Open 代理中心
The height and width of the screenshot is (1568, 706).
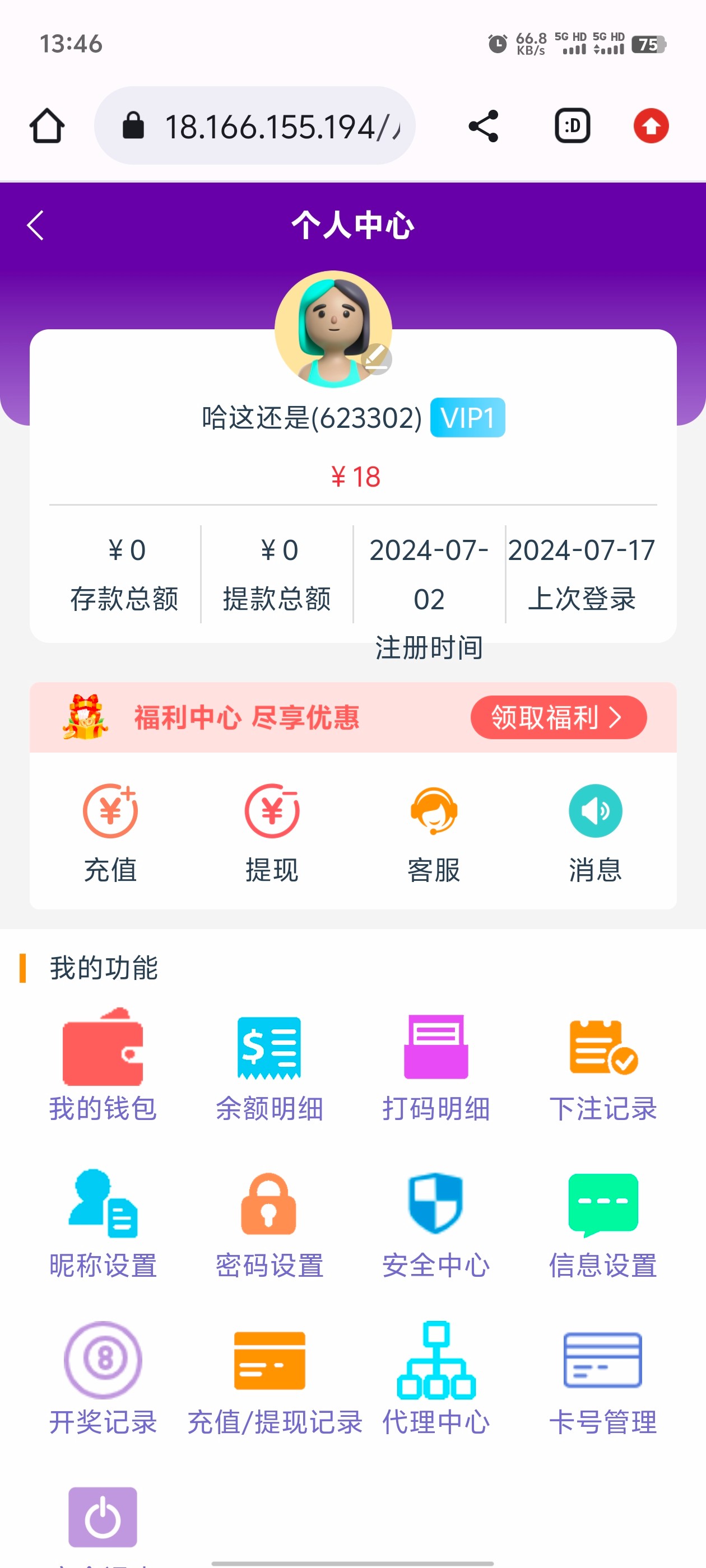click(435, 1379)
